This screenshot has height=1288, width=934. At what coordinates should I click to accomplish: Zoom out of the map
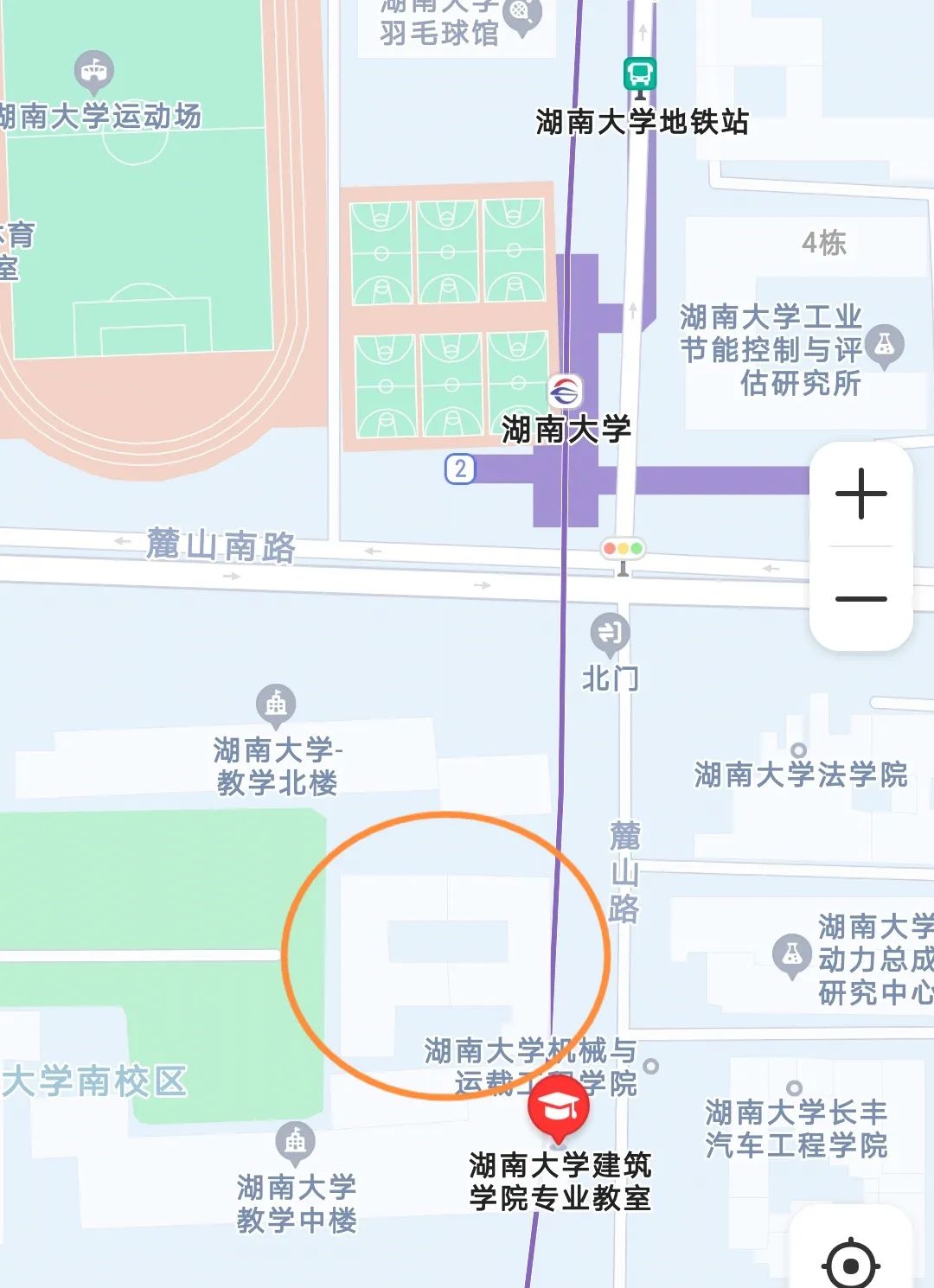tap(861, 598)
